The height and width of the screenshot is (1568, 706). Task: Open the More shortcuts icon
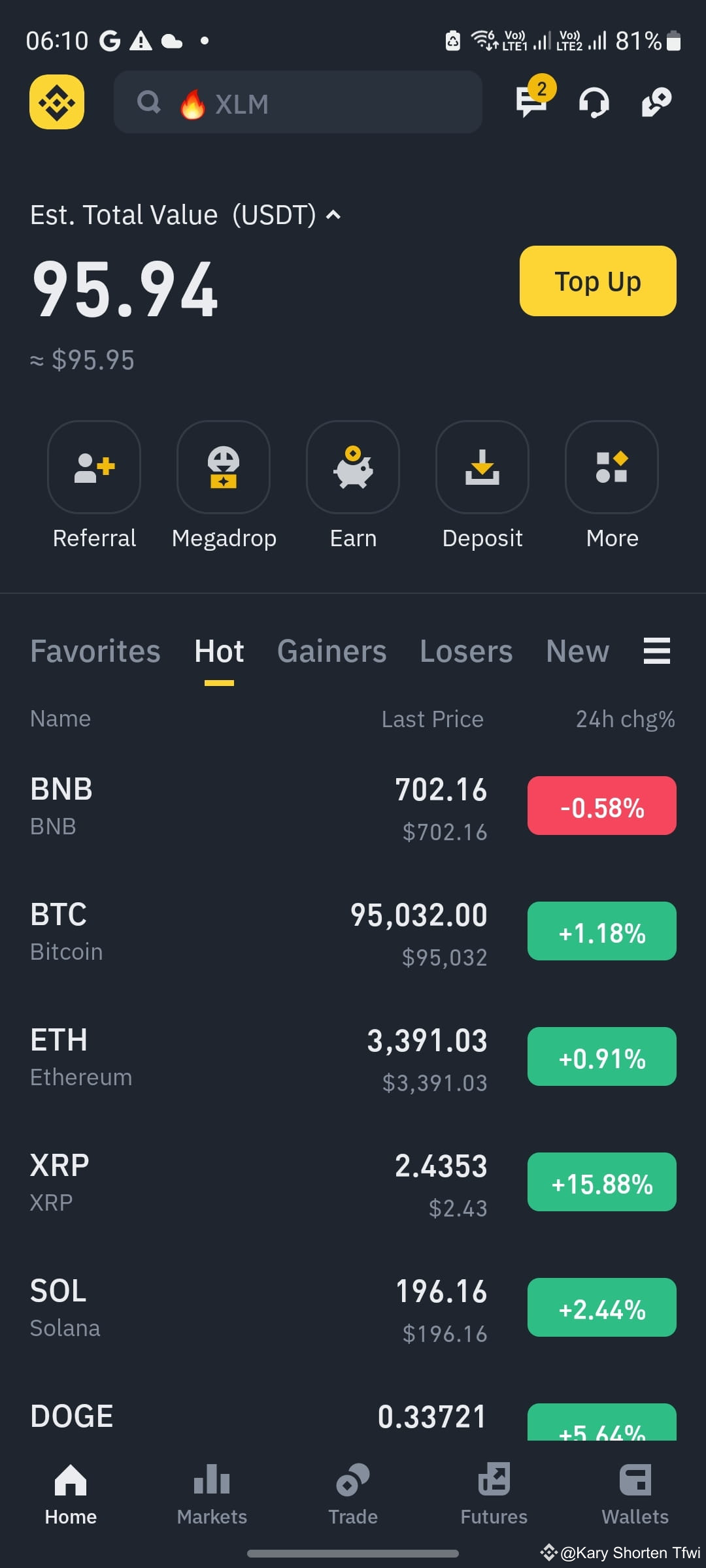611,468
